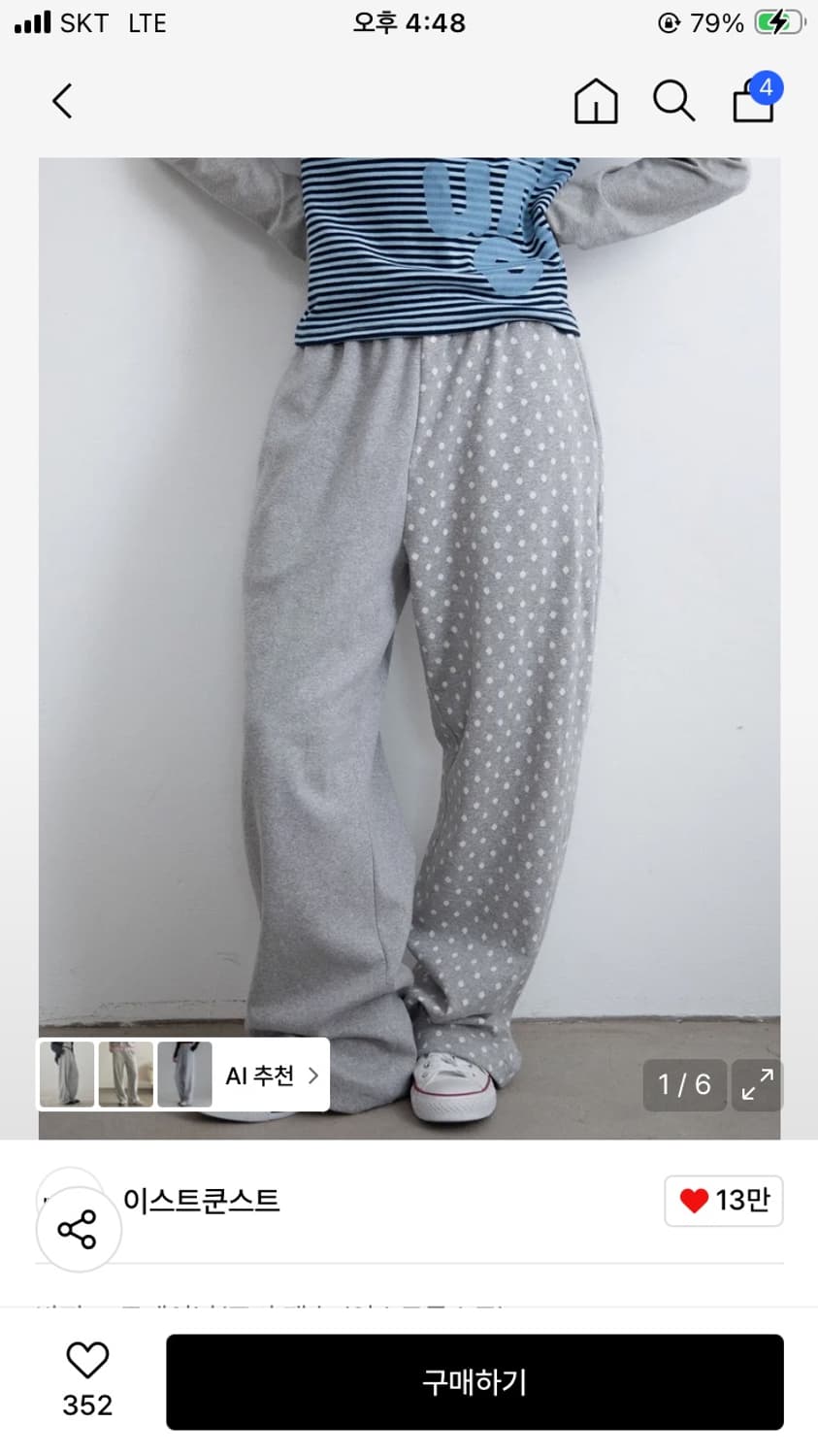This screenshot has height=1456, width=818.
Task: Toggle the cart badge notification
Action: pyautogui.click(x=766, y=87)
